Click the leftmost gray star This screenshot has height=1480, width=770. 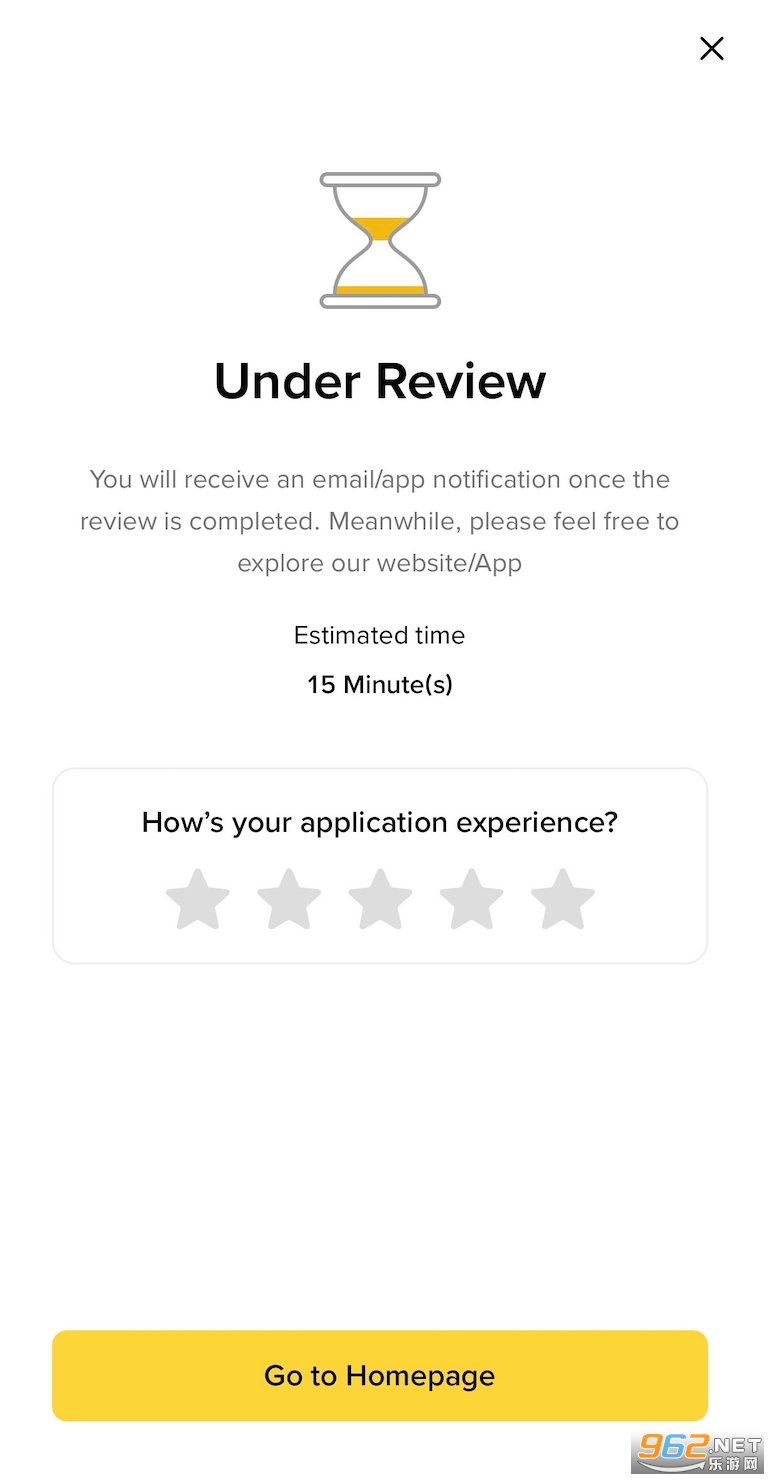point(197,898)
